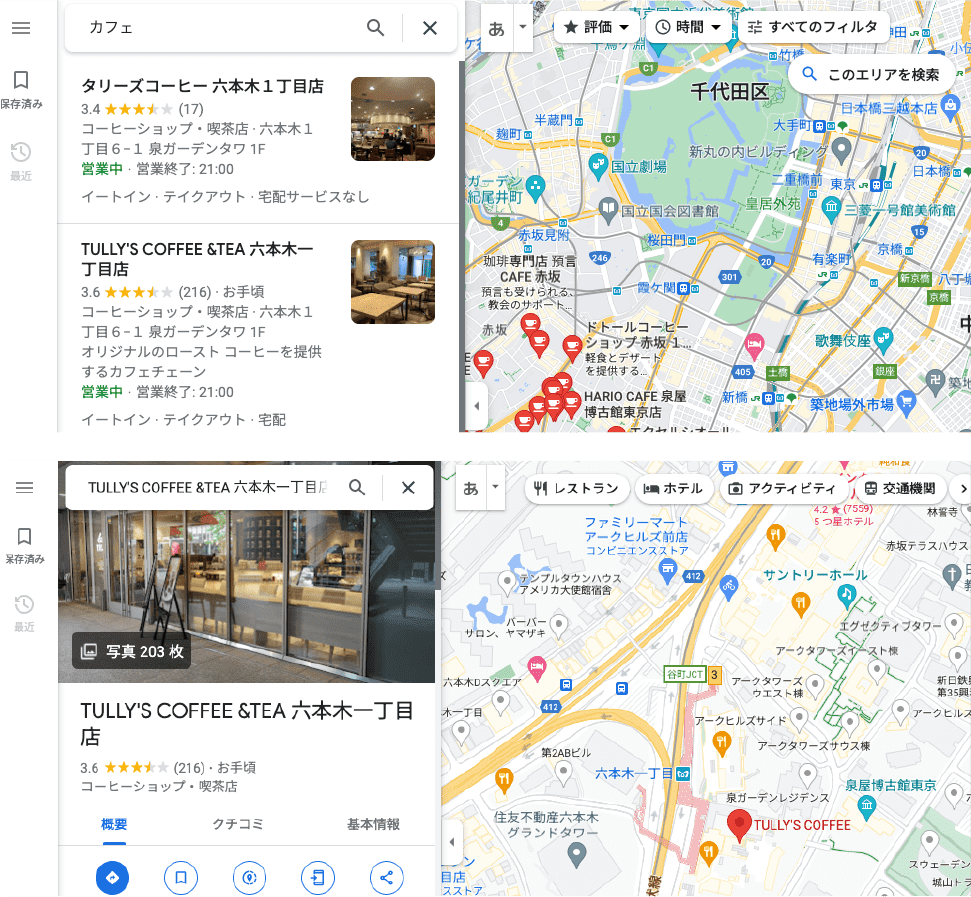
Task: Switch to the 概要 overview tab
Action: 114,824
